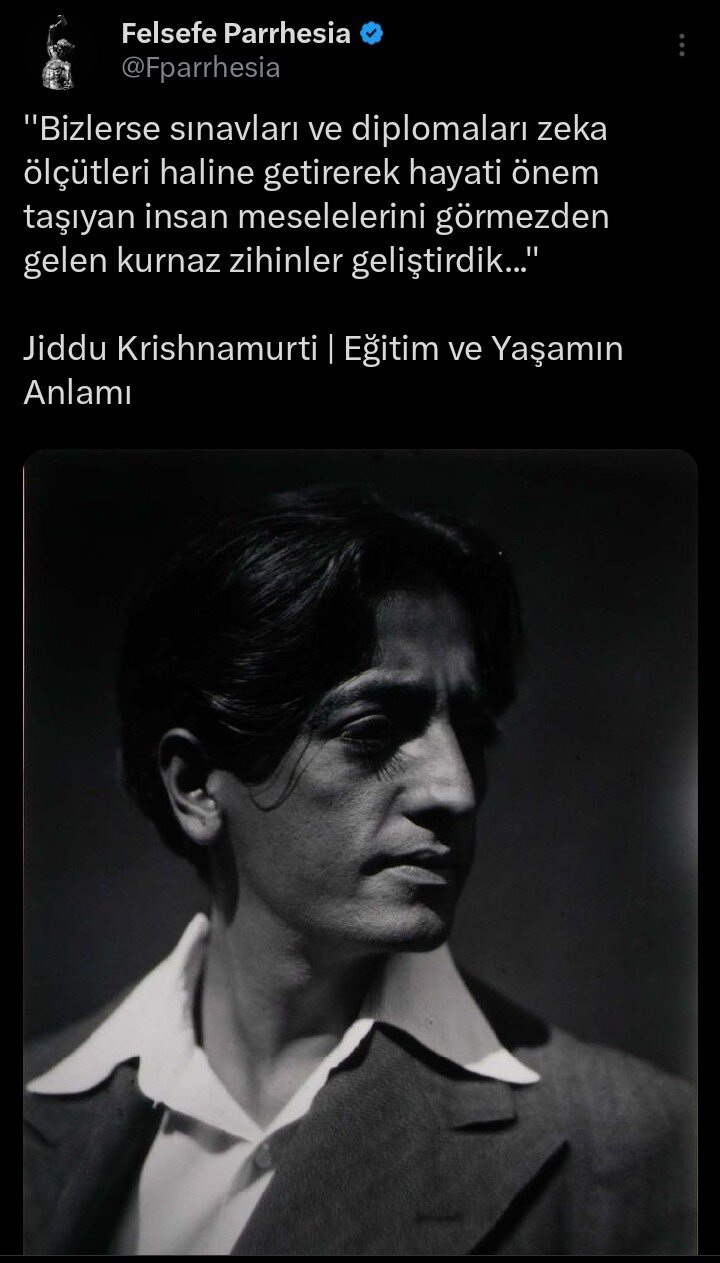720x1263 pixels.
Task: Open the tweet's three-dot overflow menu
Action: coord(681,45)
